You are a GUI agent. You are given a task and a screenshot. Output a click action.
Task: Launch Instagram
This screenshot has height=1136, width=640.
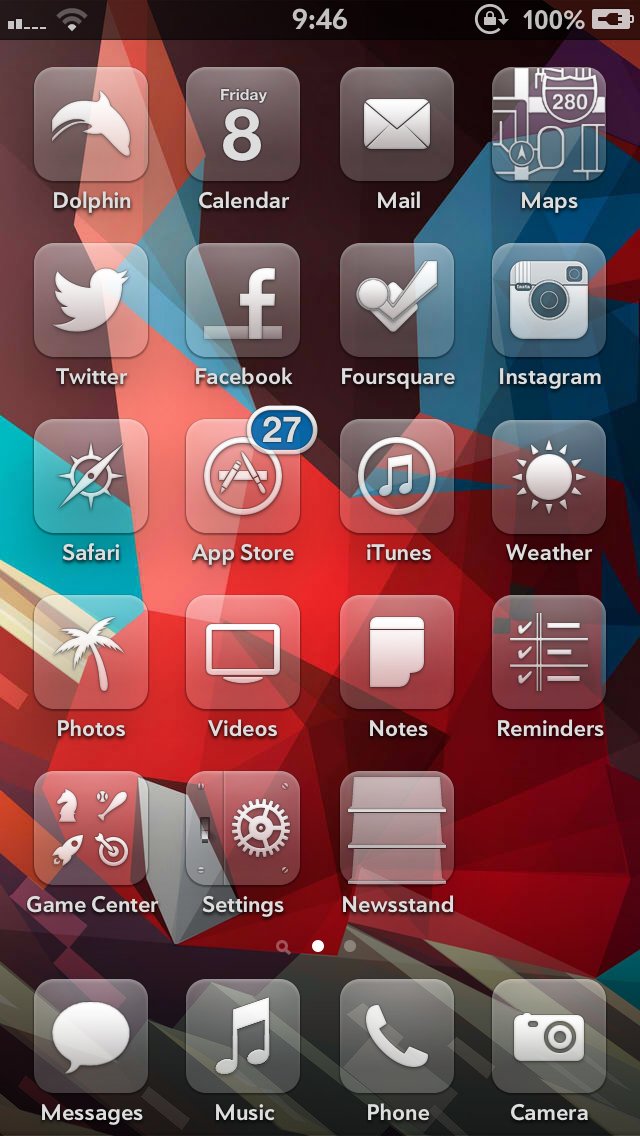[x=549, y=301]
